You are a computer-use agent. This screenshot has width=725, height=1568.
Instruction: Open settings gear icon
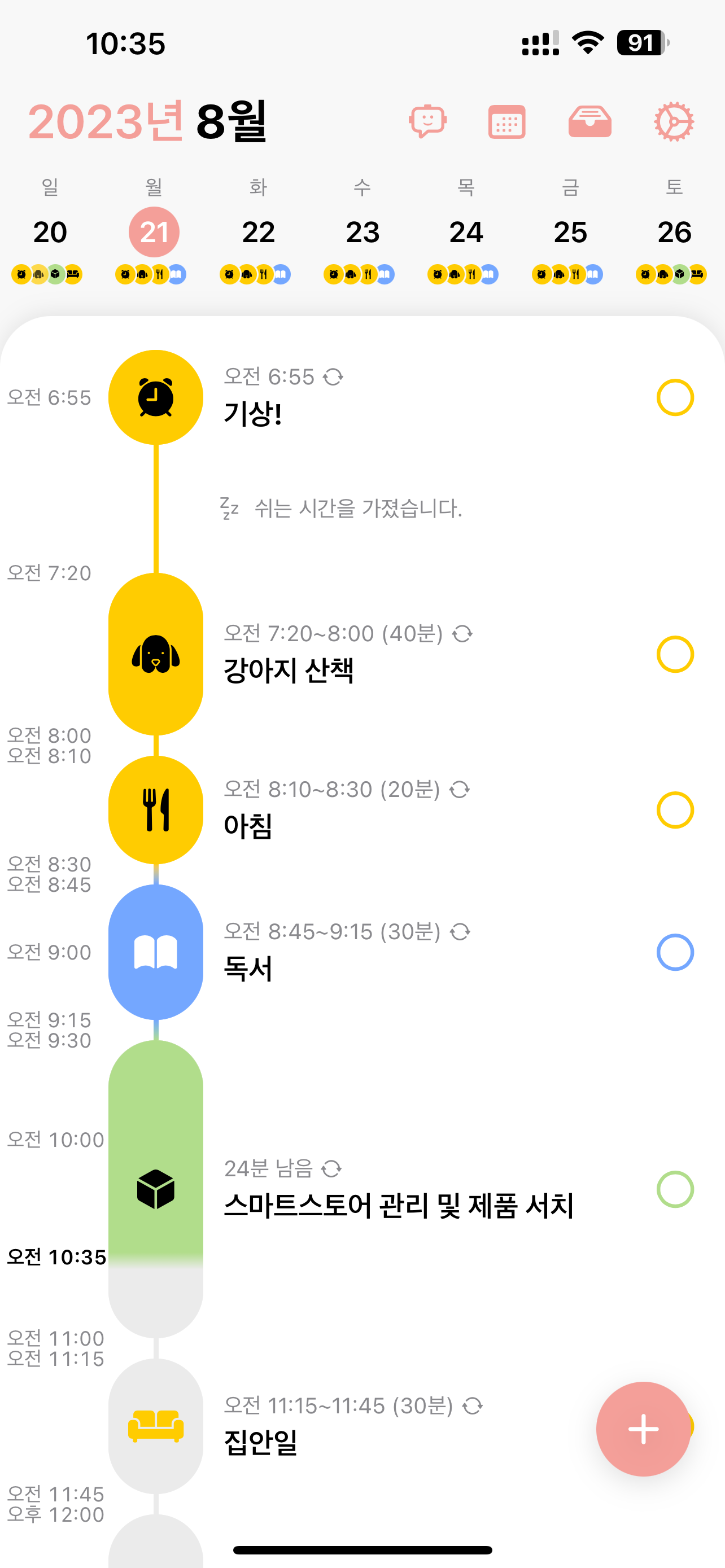674,122
